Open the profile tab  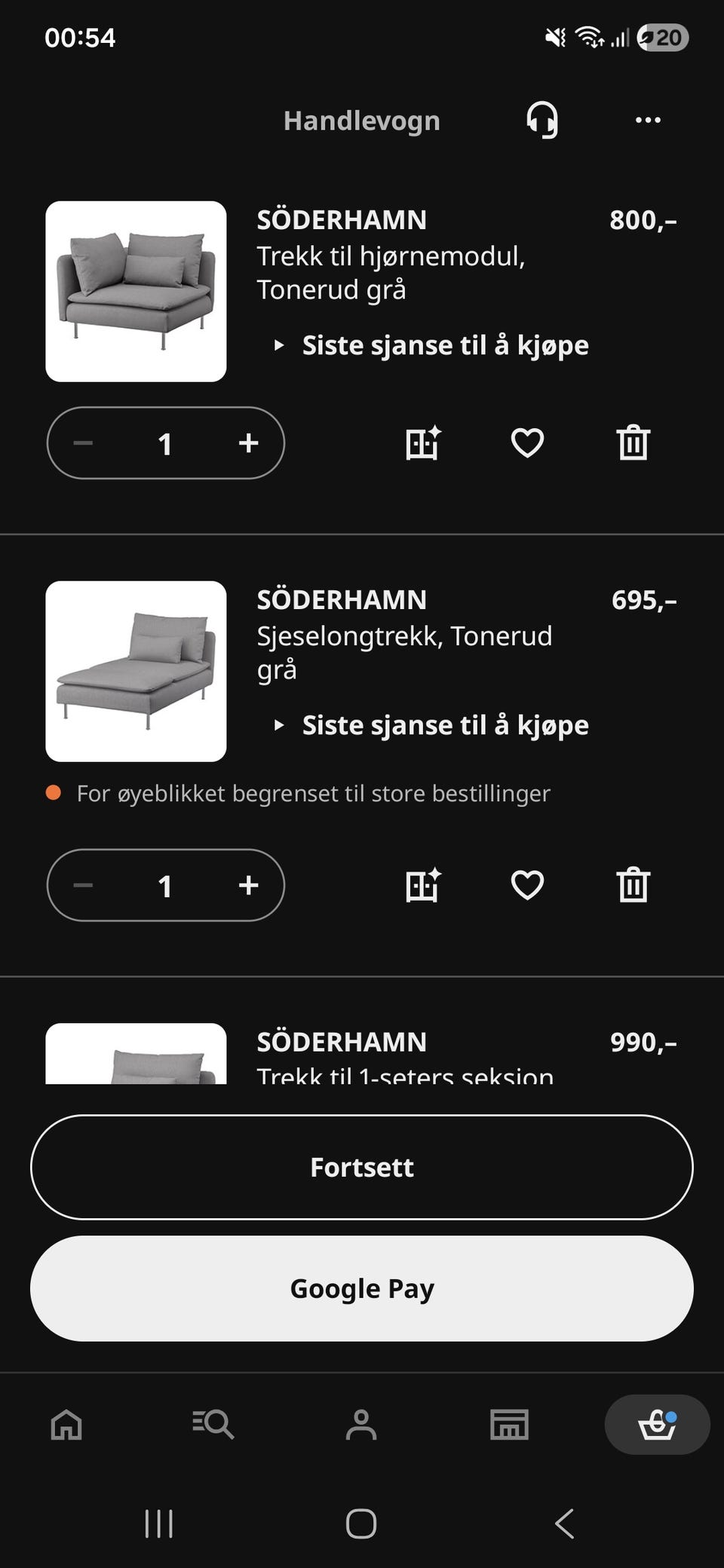click(361, 1425)
